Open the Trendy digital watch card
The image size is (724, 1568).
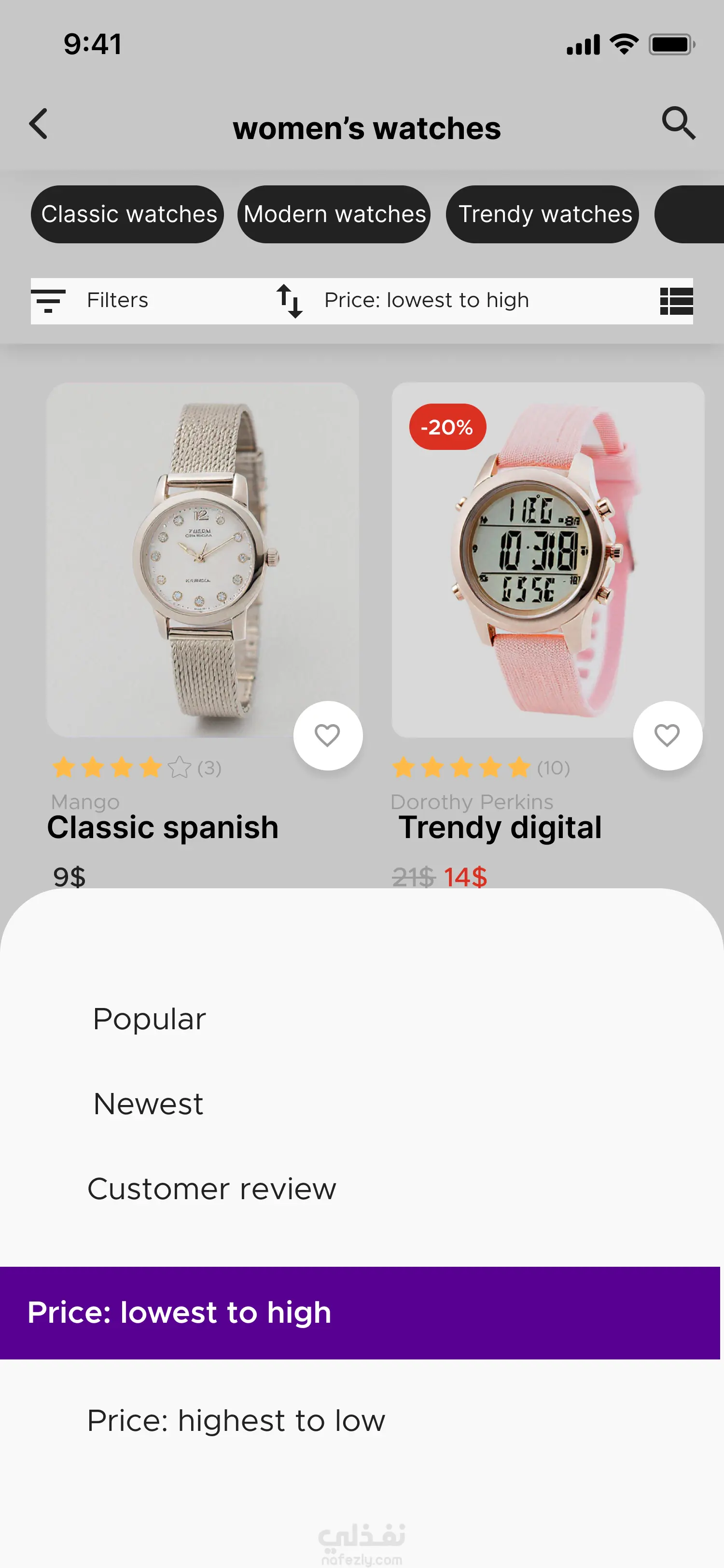point(547,560)
